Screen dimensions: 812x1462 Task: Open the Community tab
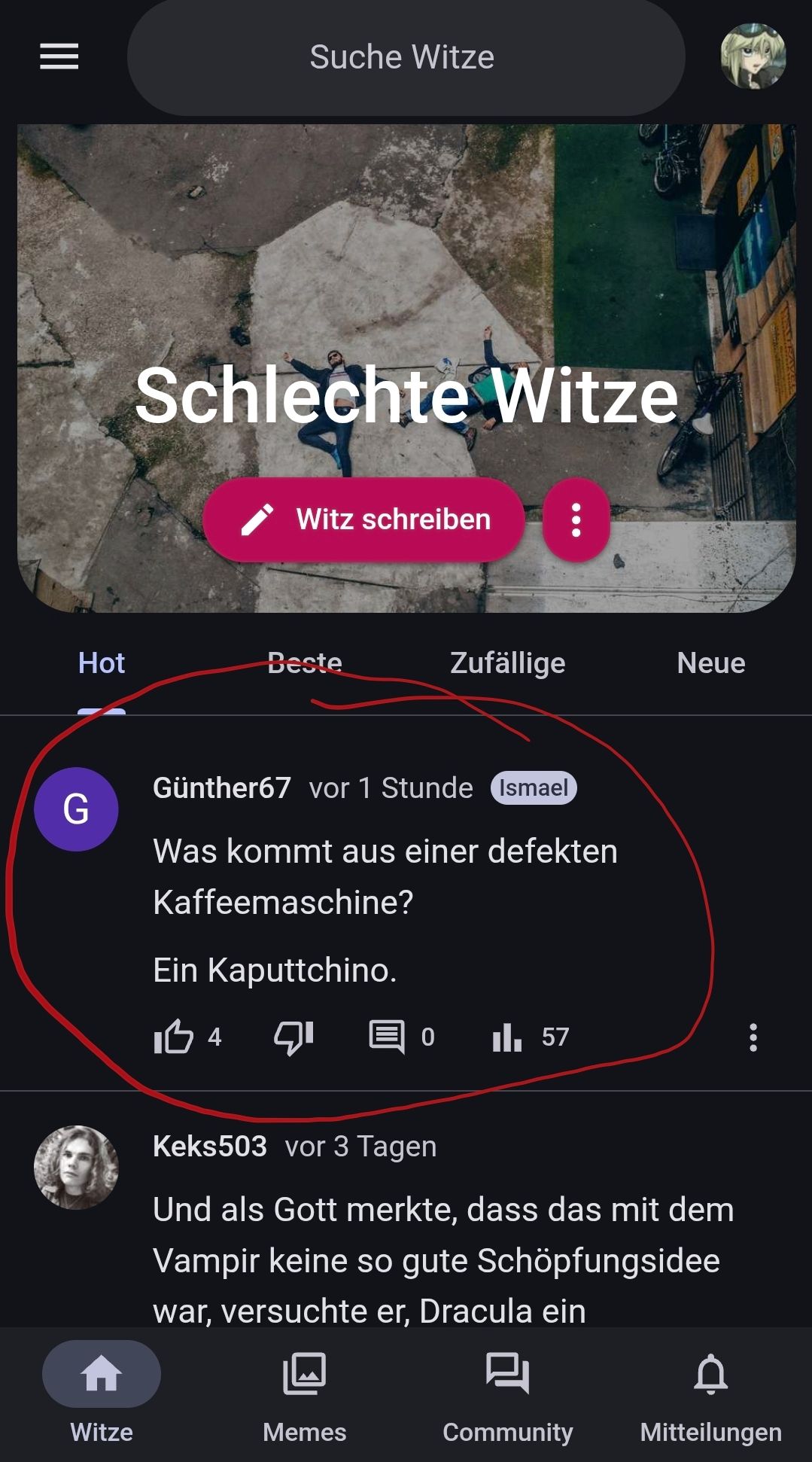pyautogui.click(x=507, y=1394)
